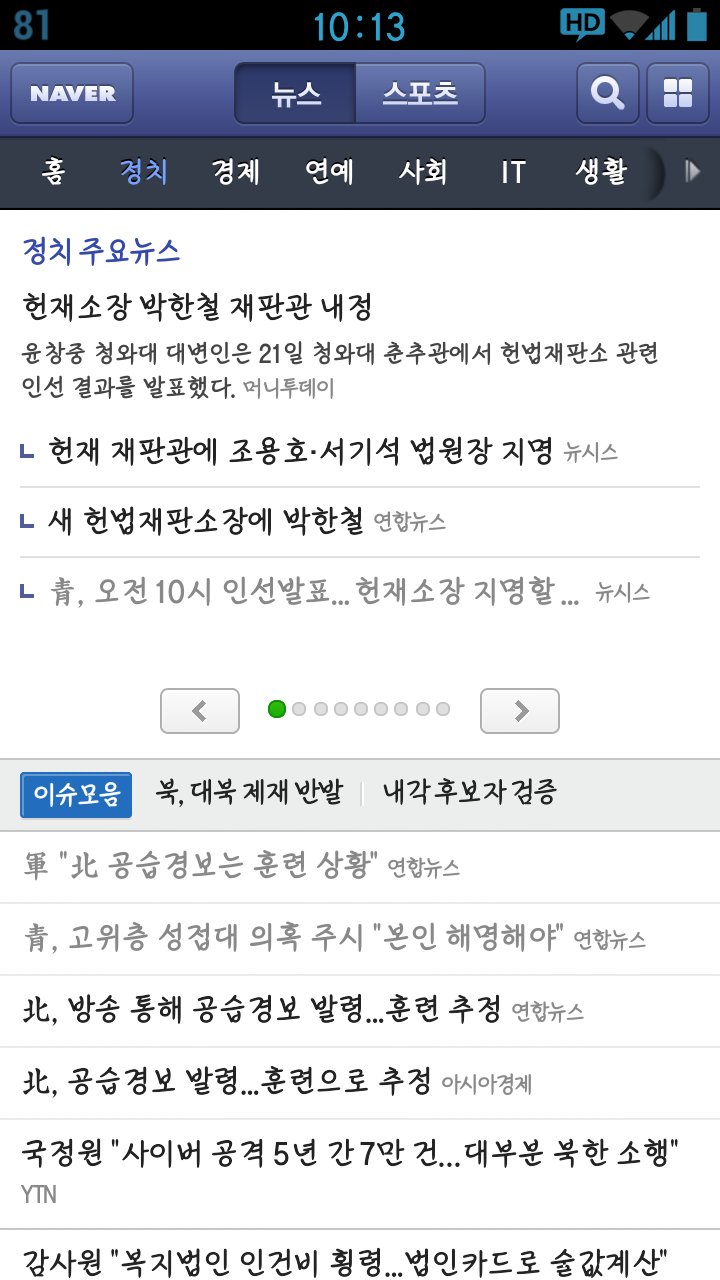
Task: Read 北, 방송 통해 공습경보 발령 article
Action: (x=261, y=1010)
